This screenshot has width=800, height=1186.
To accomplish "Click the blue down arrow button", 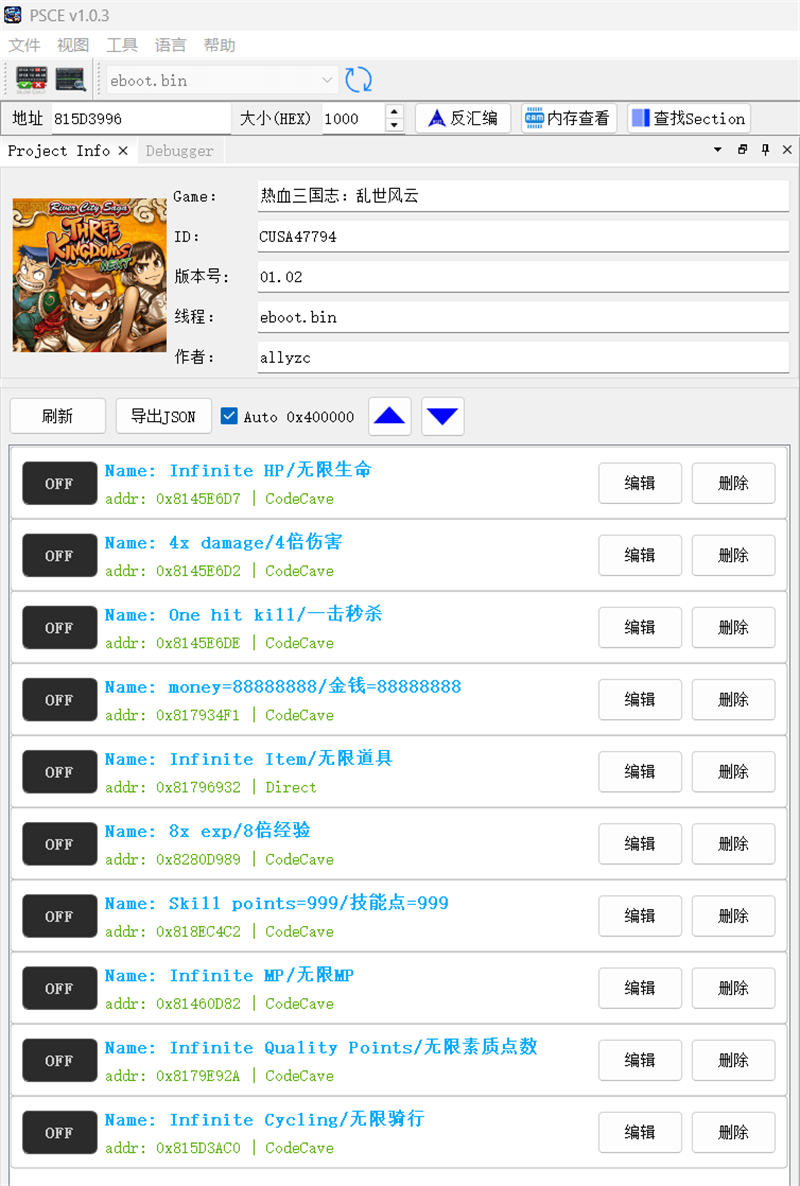I will [x=443, y=416].
